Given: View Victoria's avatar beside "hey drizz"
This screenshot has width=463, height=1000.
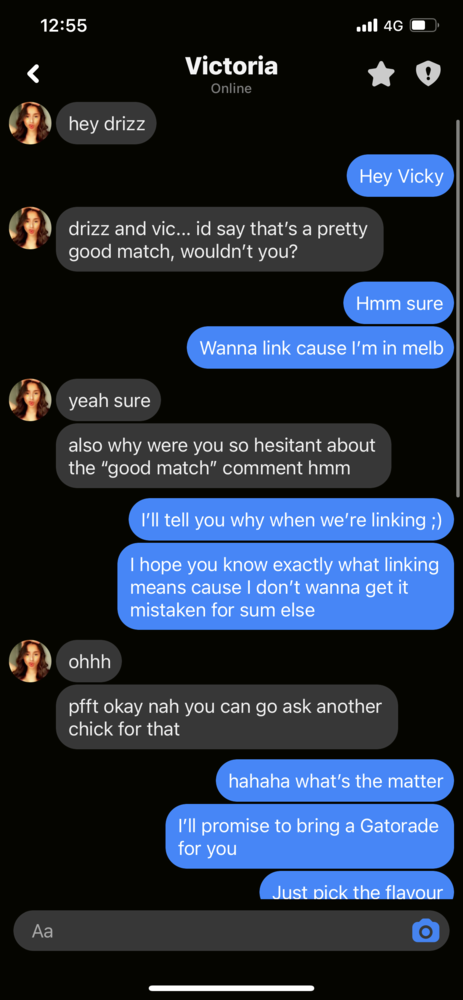Looking at the screenshot, I should coord(30,123).
